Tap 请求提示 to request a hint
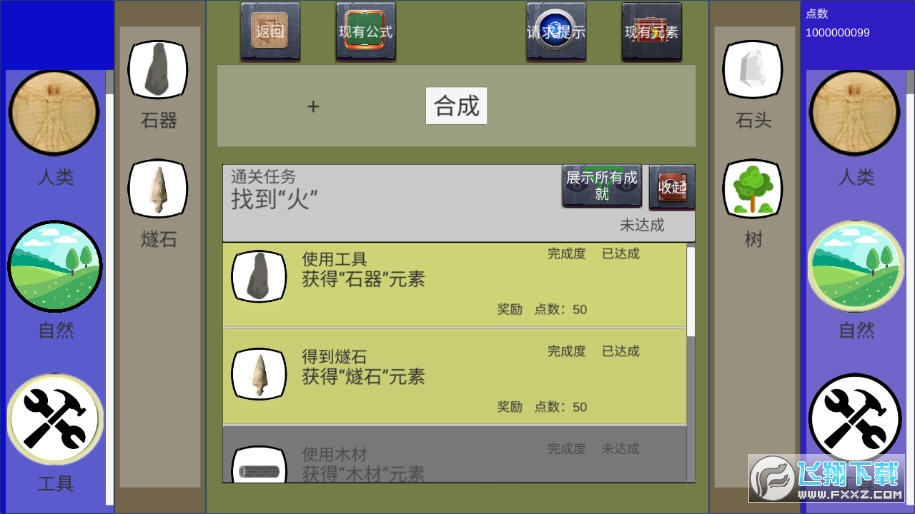Viewport: 915px width, 514px height. click(x=556, y=31)
